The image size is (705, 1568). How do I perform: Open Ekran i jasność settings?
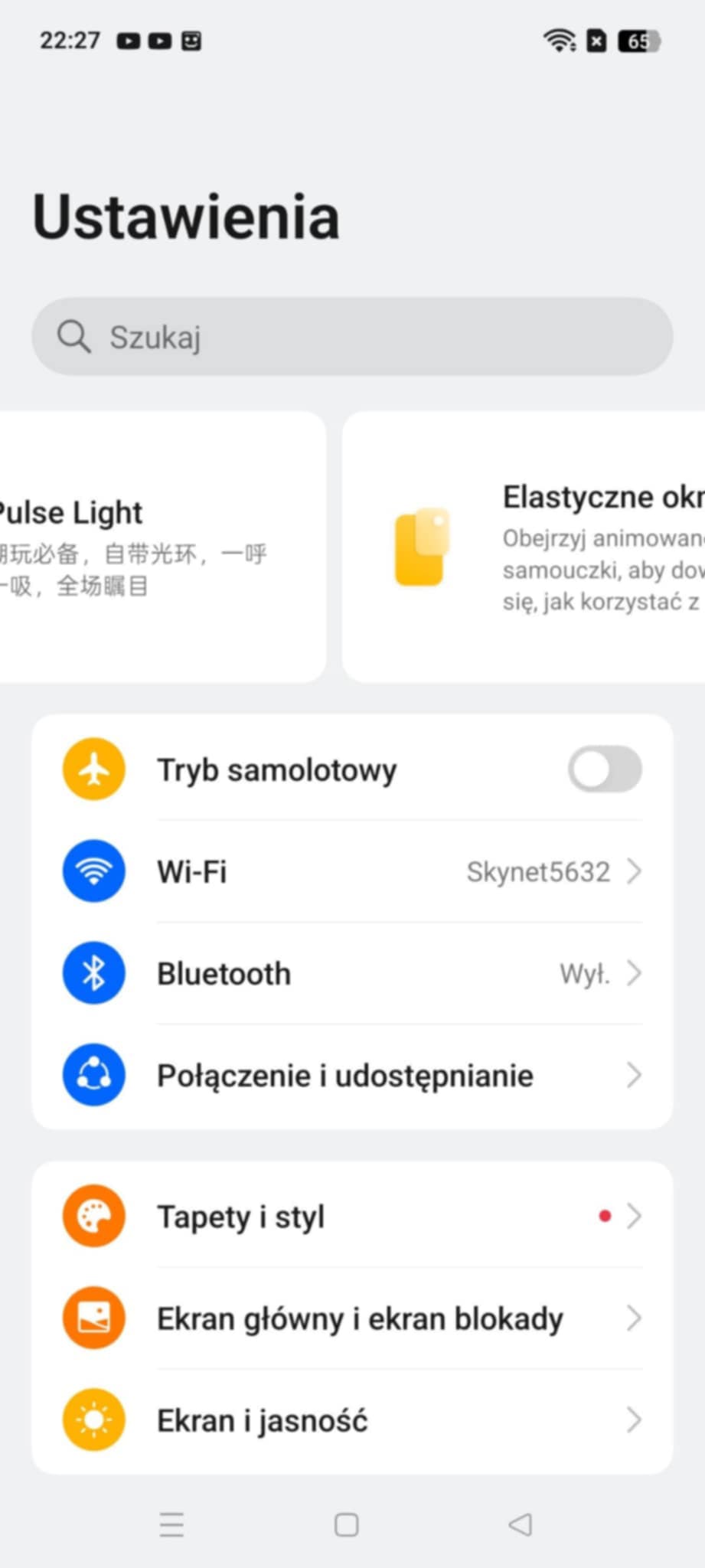coord(352,1421)
